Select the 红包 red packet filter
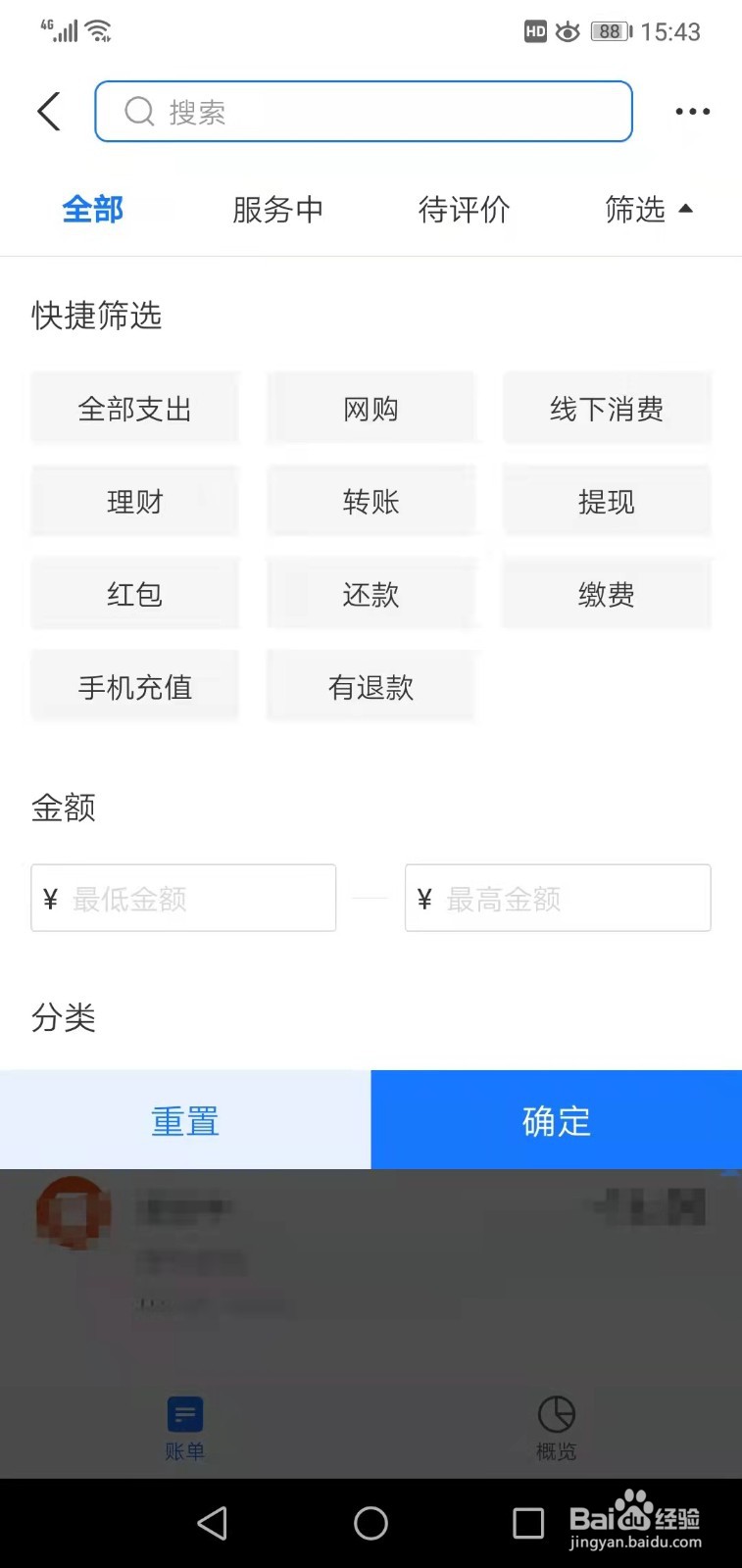This screenshot has height=1568, width=742. (x=134, y=594)
